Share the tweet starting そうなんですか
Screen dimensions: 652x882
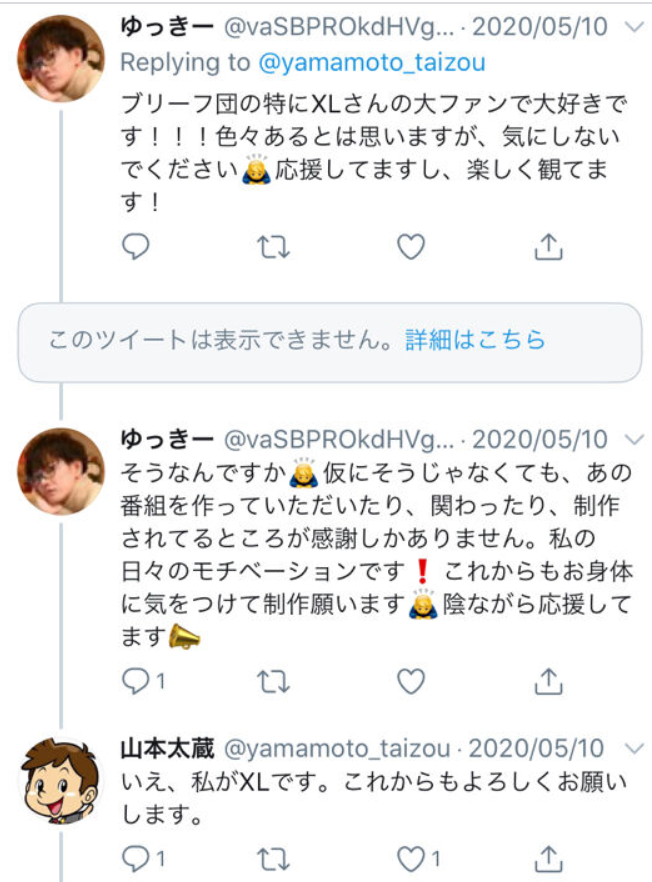[x=547, y=681]
